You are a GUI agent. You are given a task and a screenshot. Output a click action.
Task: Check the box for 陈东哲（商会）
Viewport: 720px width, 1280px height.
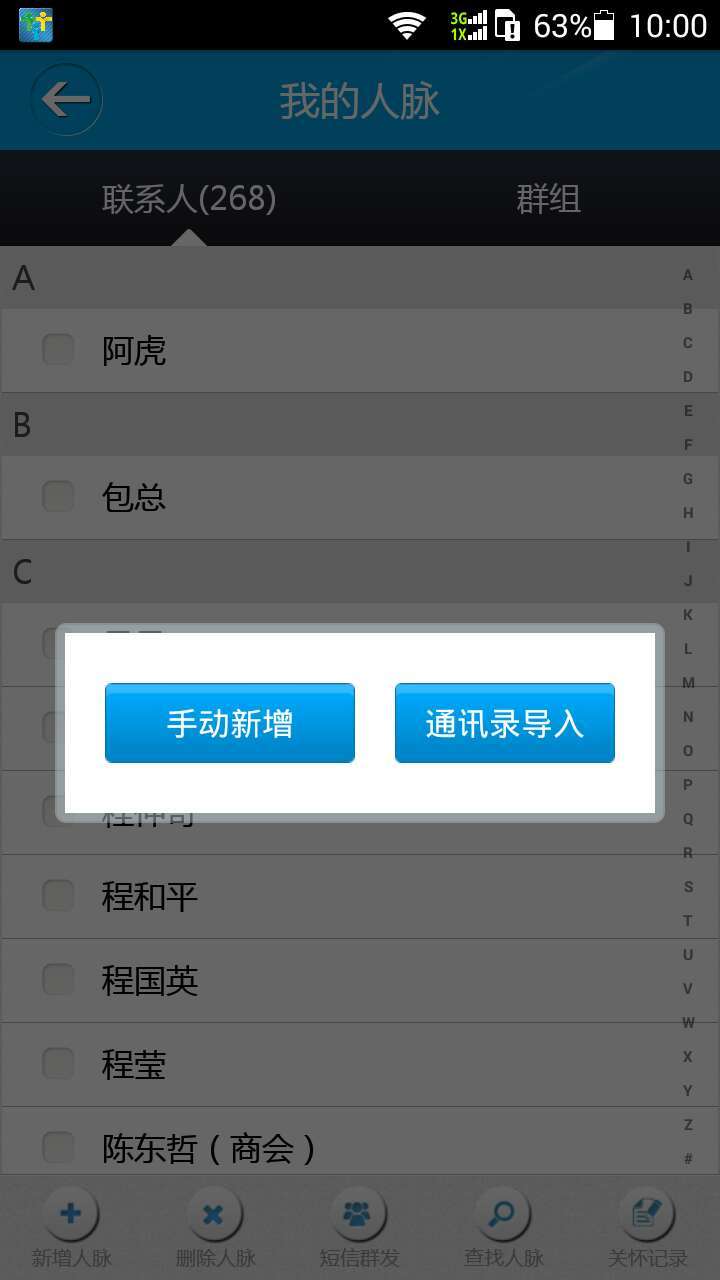[x=58, y=1147]
